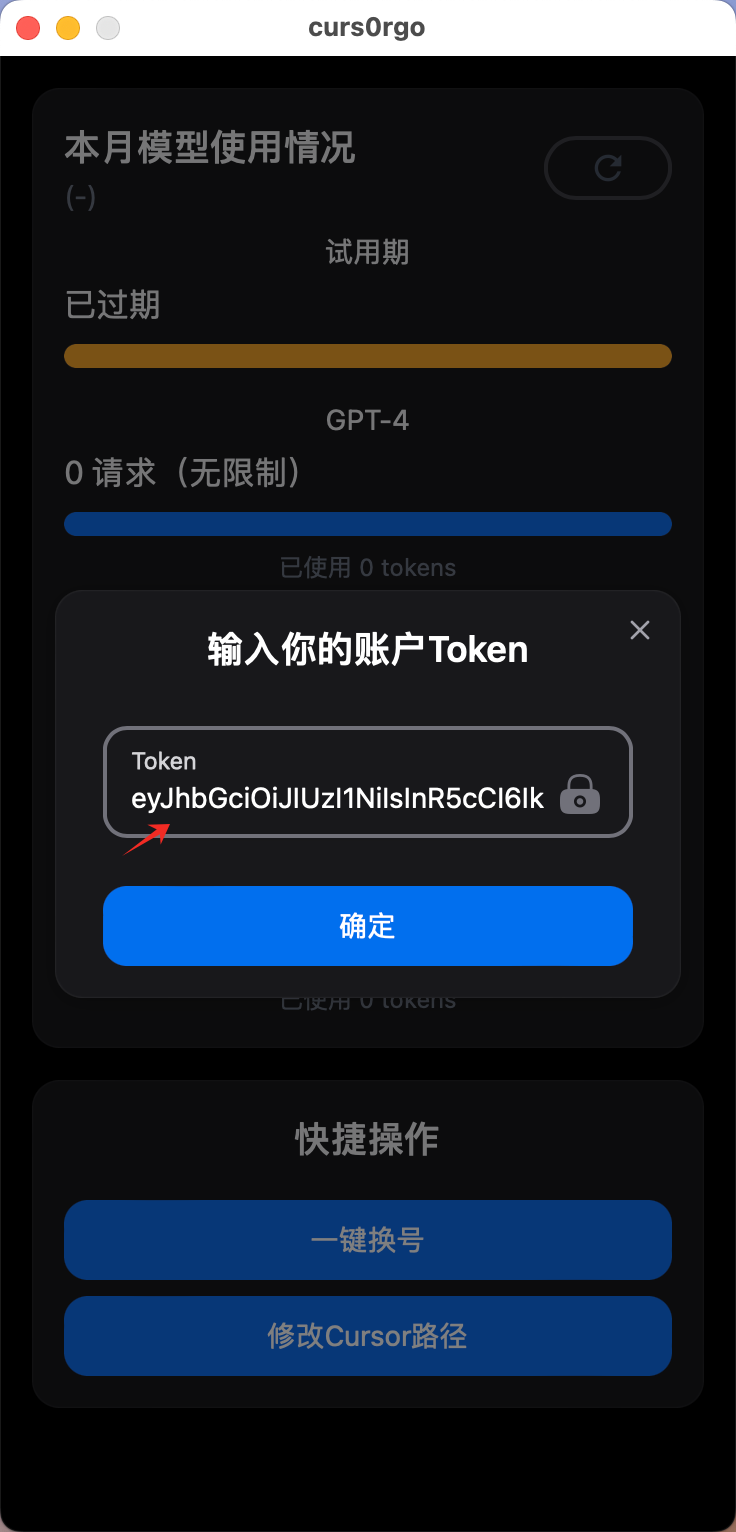This screenshot has height=1532, width=736.
Task: Close the token input dialog
Action: [x=640, y=629]
